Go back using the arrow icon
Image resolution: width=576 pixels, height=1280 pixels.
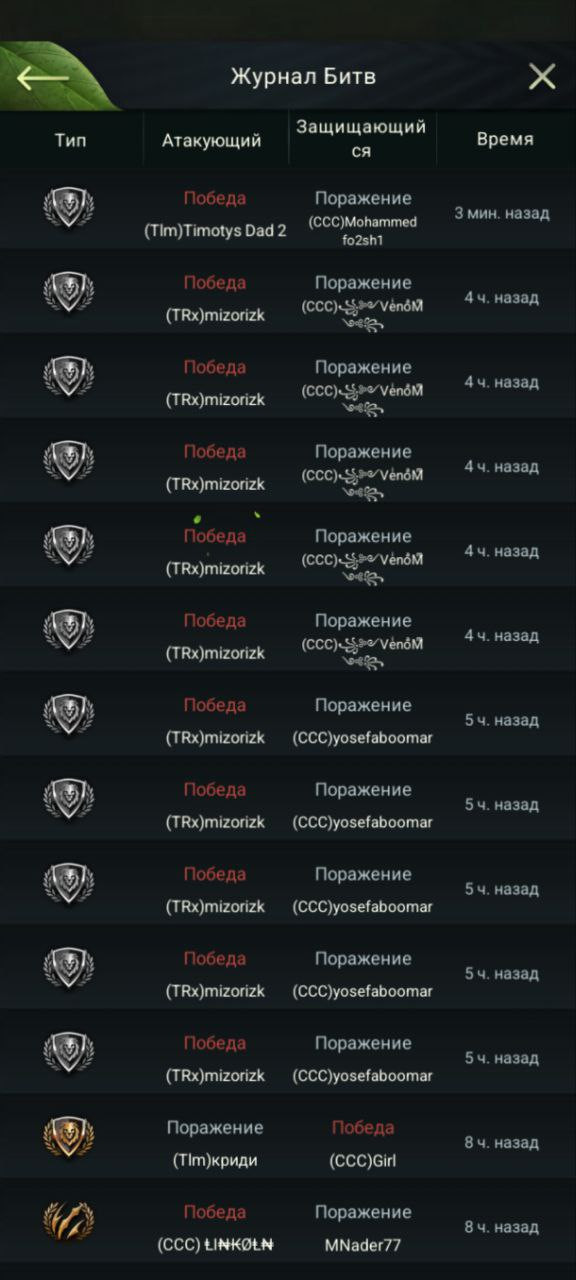pyautogui.click(x=42, y=77)
